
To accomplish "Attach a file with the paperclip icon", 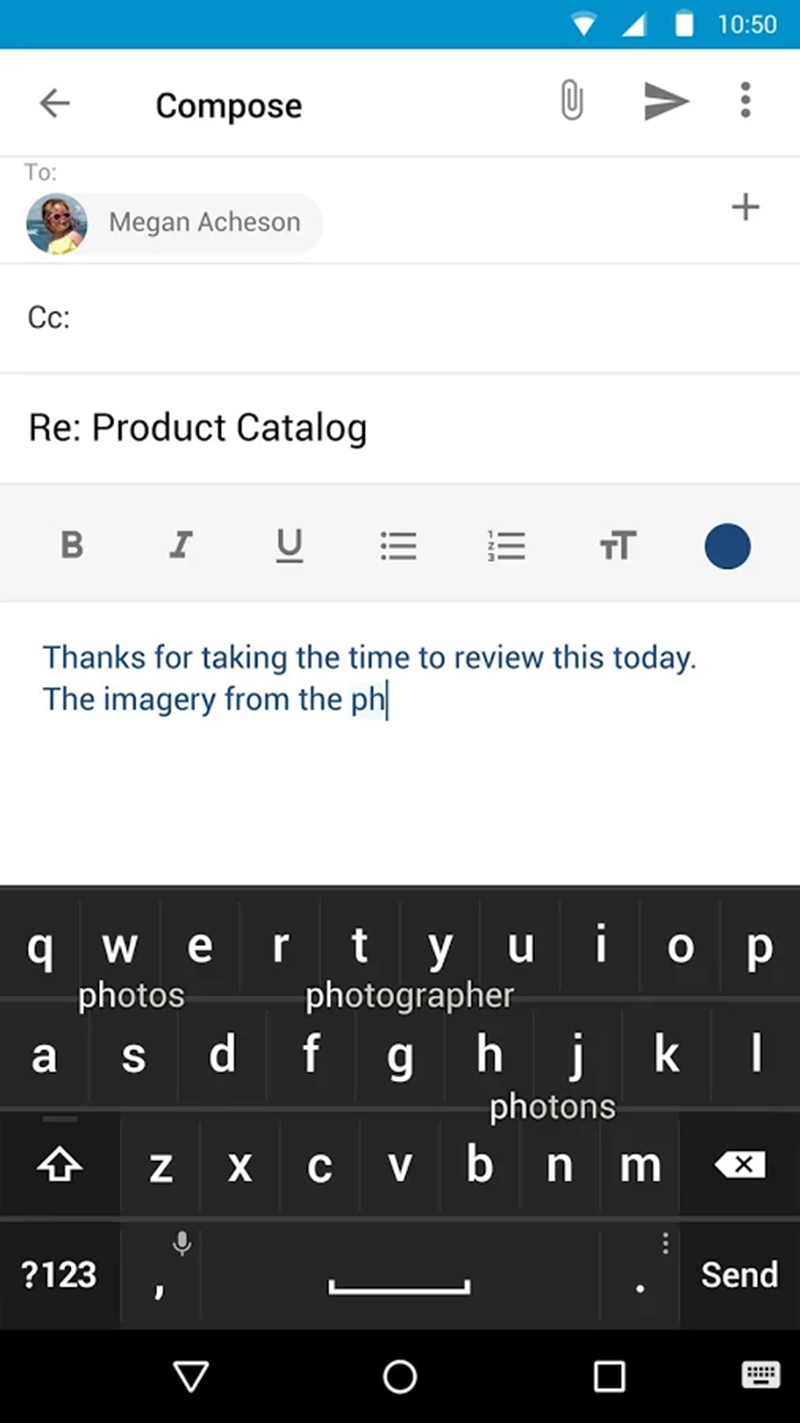I will 571,101.
